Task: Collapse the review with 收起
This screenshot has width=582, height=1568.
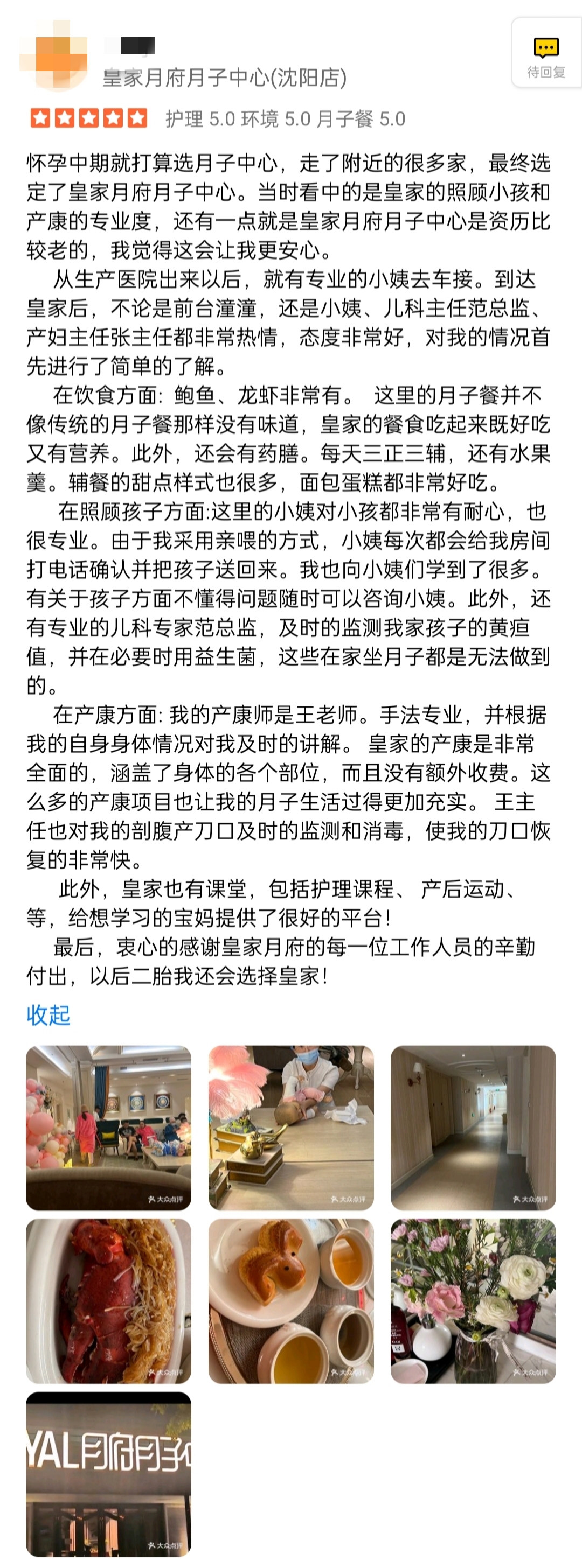Action: [48, 1014]
